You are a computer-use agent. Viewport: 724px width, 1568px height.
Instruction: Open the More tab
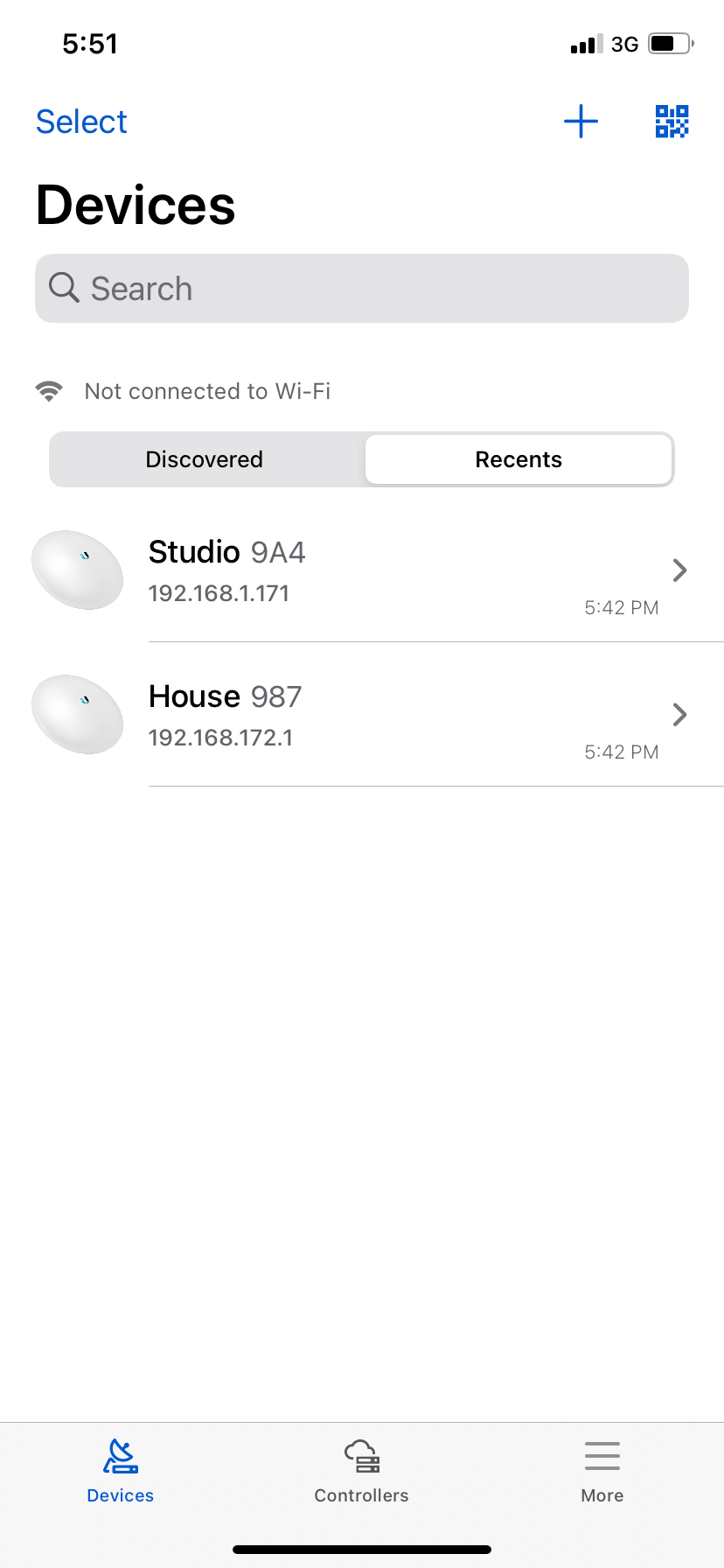click(602, 1472)
